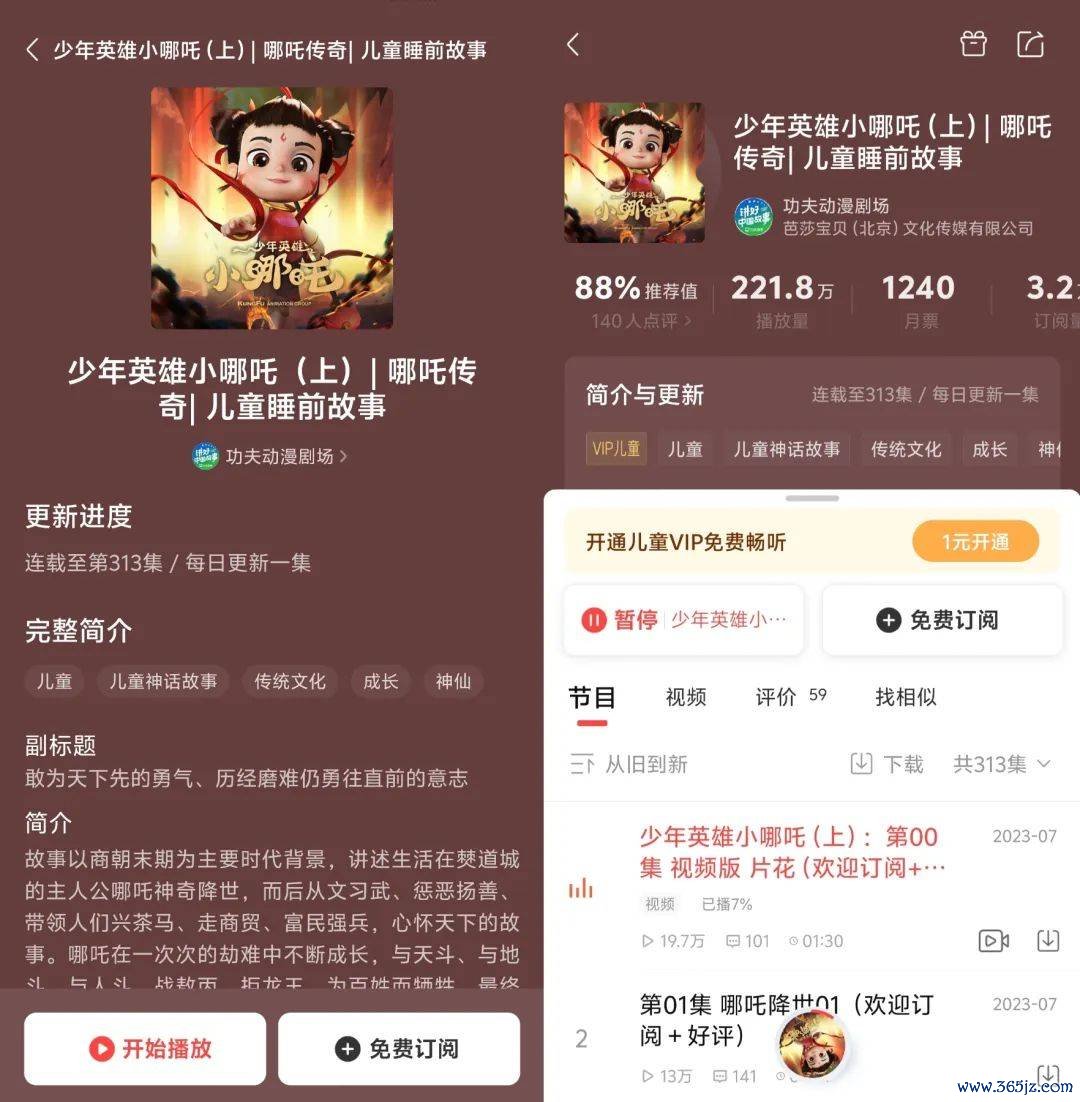The width and height of the screenshot is (1080, 1102).
Task: Tap 下载 to batch download episodes
Action: (x=887, y=765)
